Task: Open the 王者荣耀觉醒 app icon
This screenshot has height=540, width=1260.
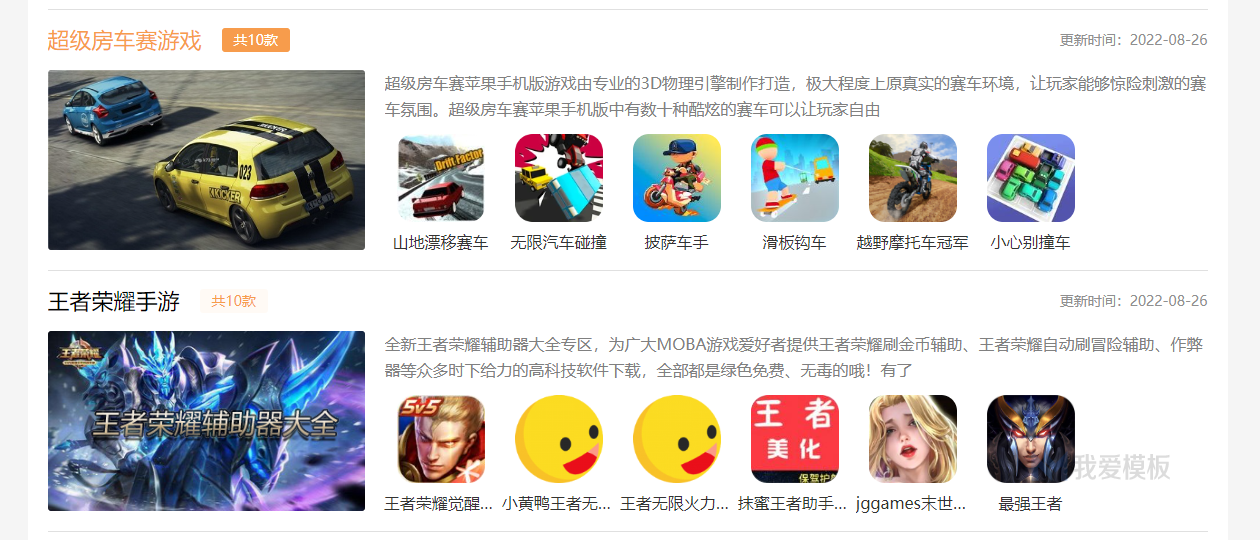Action: point(441,439)
